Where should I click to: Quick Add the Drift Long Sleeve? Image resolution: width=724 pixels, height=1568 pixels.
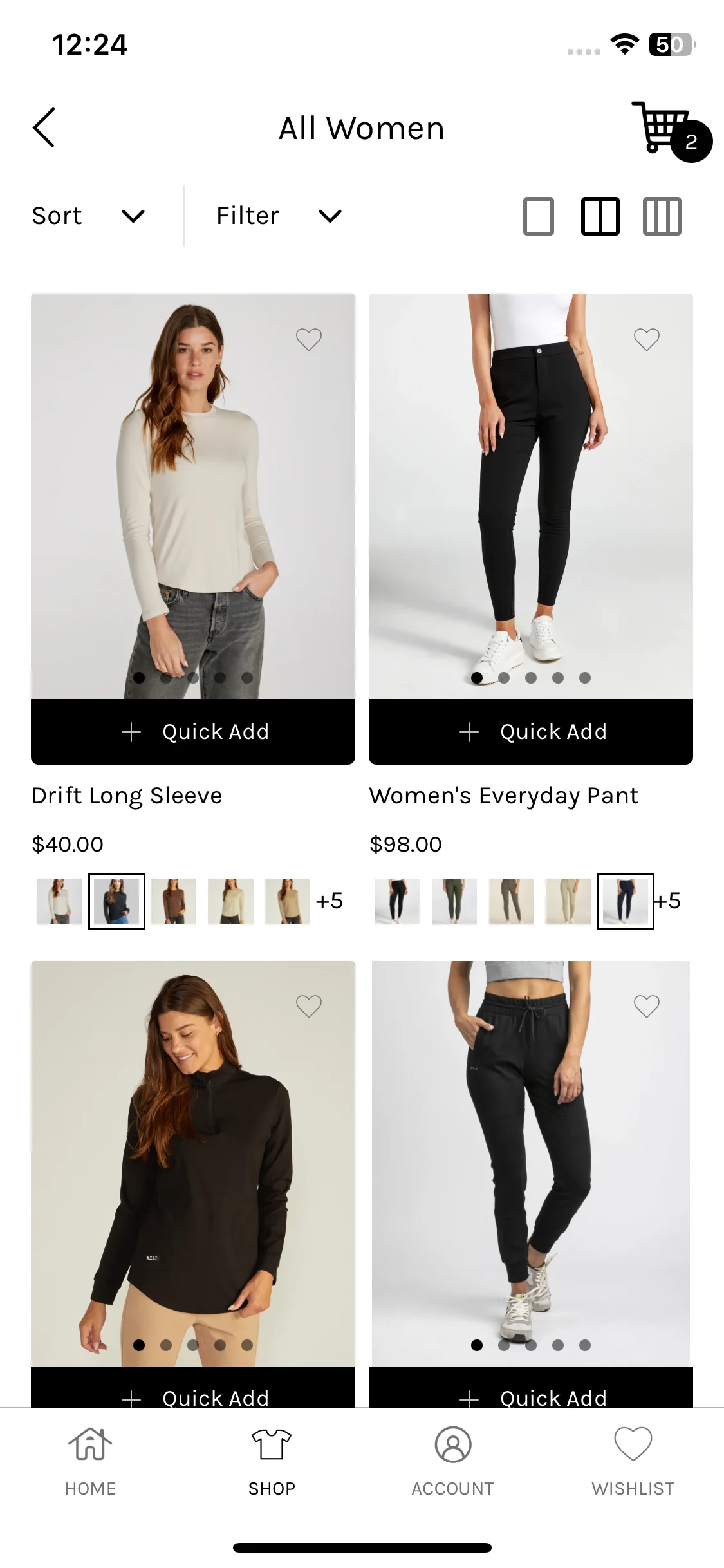[x=193, y=732]
